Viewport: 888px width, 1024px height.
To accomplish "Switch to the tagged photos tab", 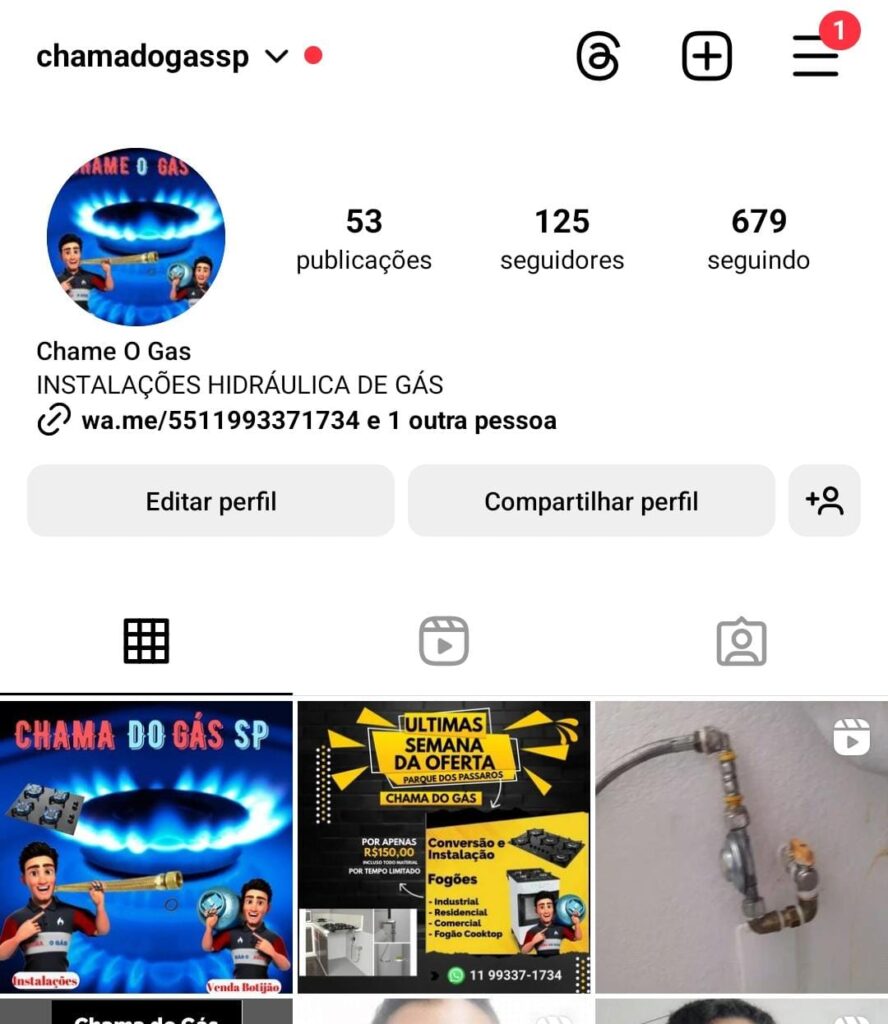I will (x=741, y=642).
